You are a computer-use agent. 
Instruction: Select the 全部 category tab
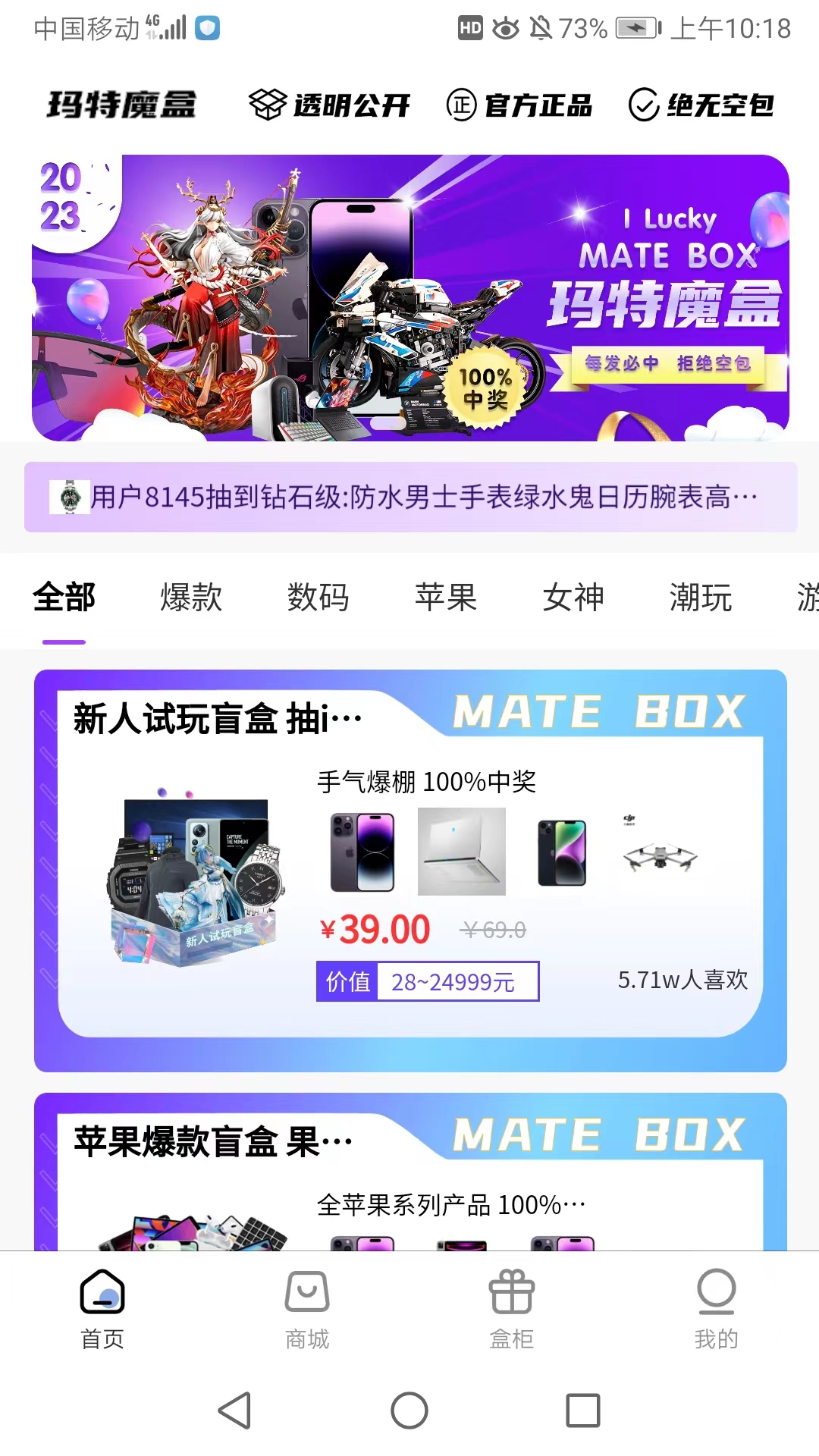coord(64,598)
